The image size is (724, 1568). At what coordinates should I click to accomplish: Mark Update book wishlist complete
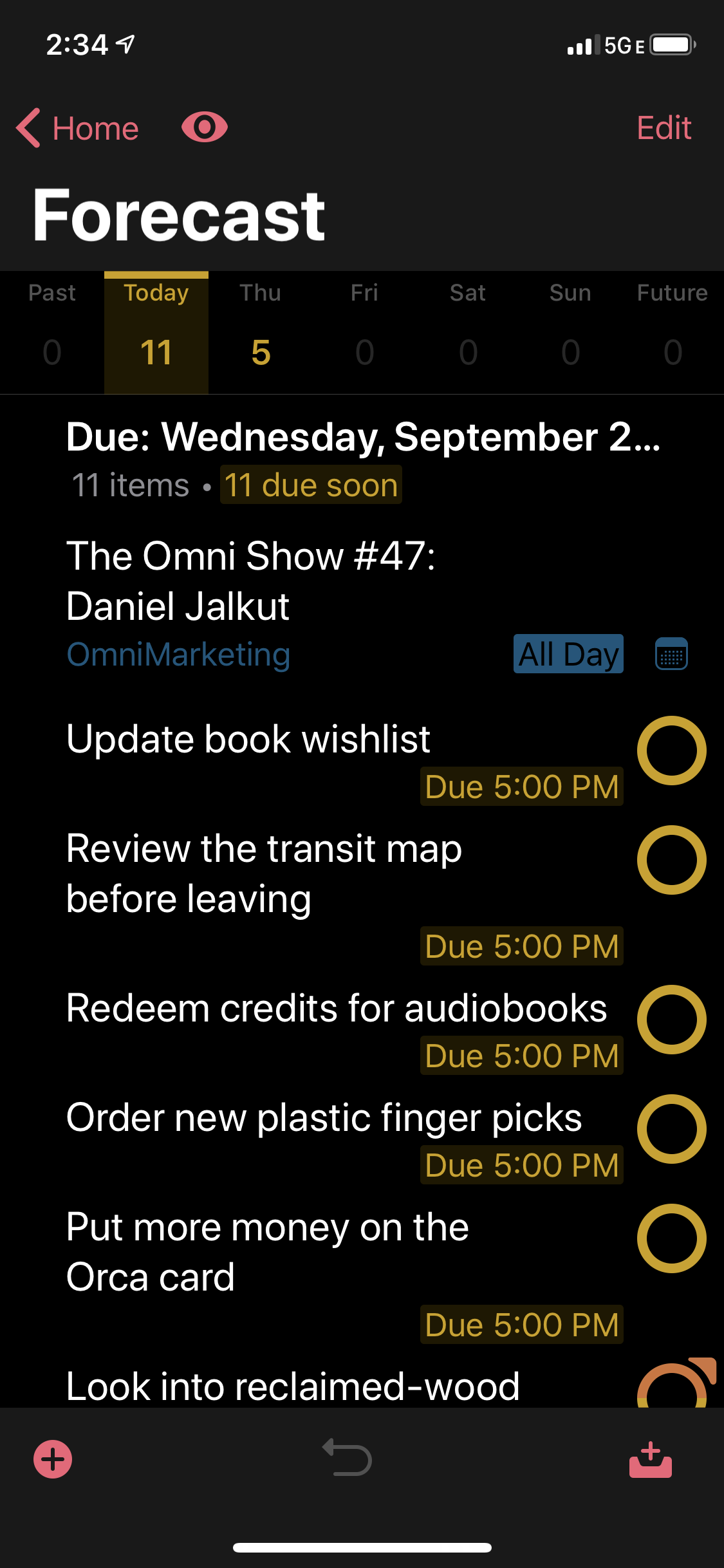(x=671, y=751)
